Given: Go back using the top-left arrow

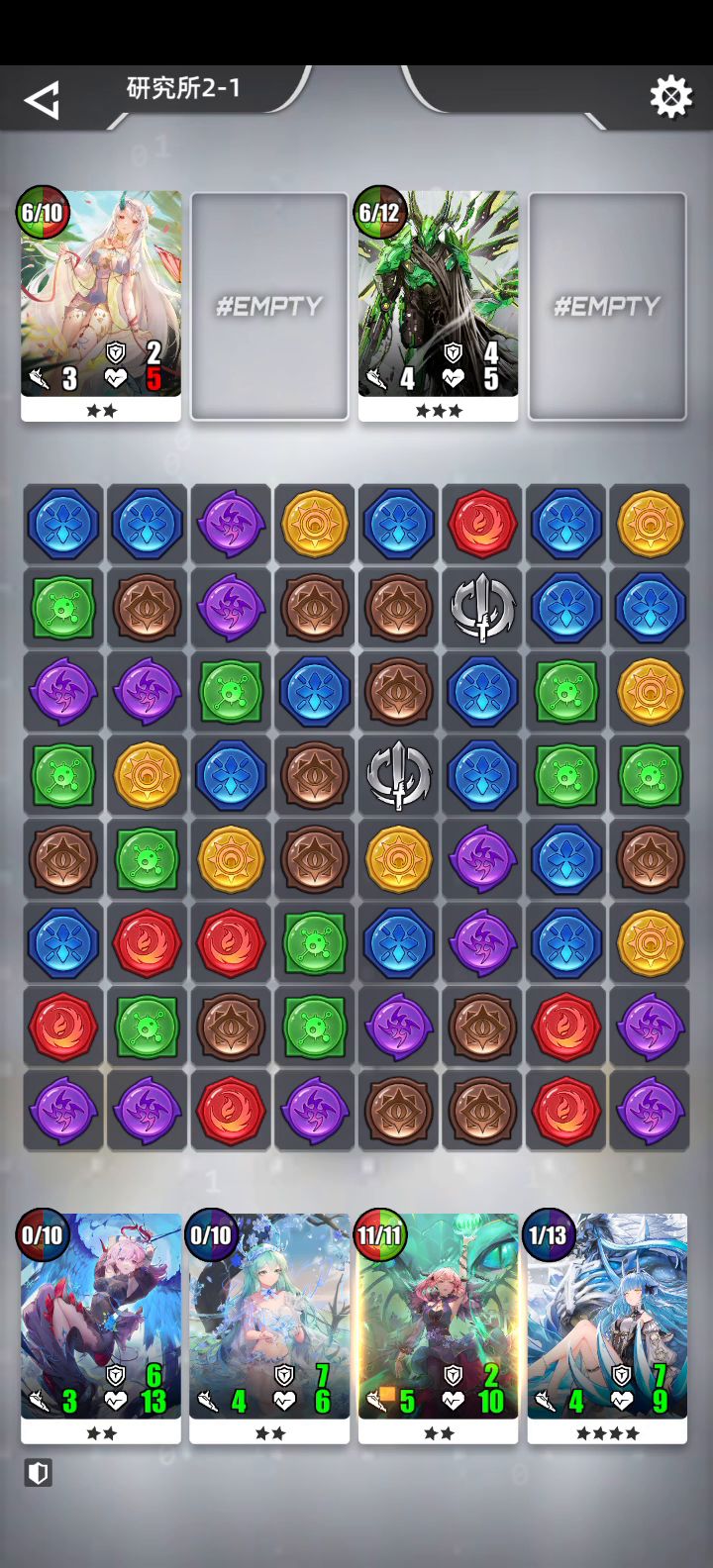Looking at the screenshot, I should pos(43,99).
